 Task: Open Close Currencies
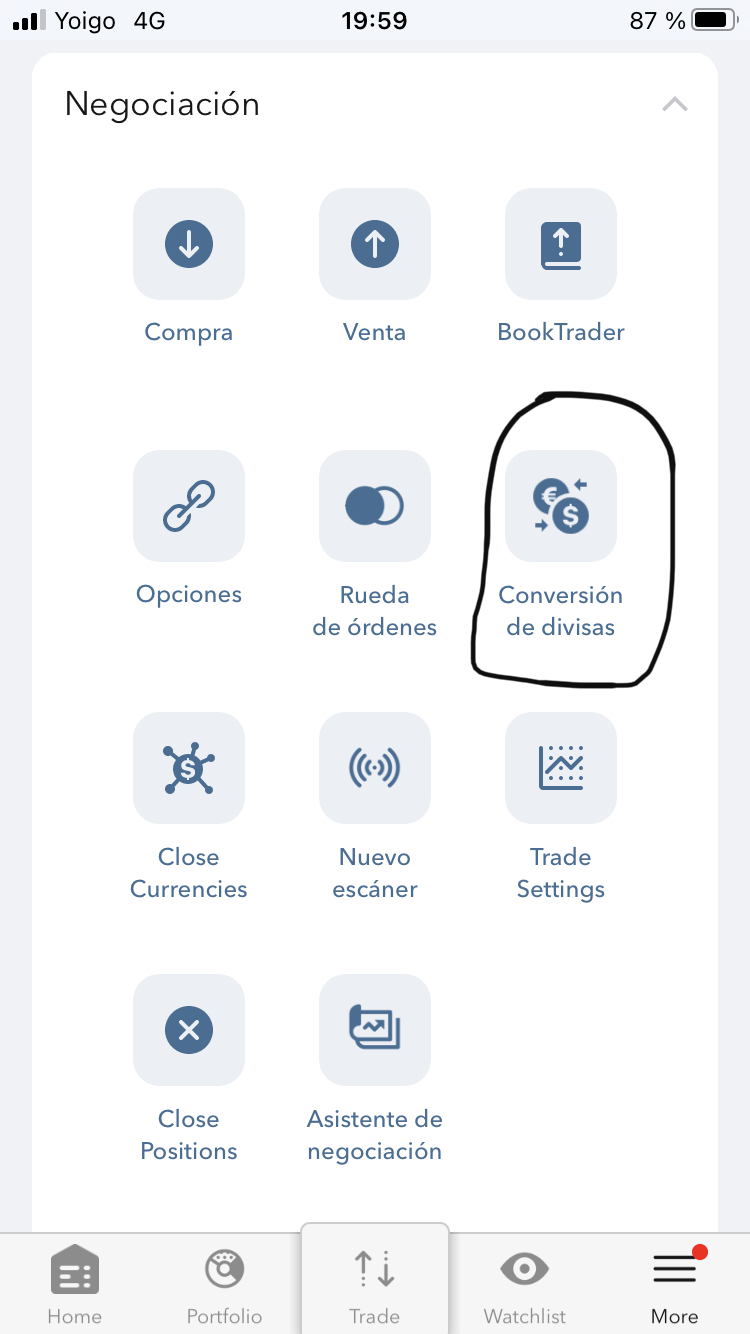tap(189, 768)
